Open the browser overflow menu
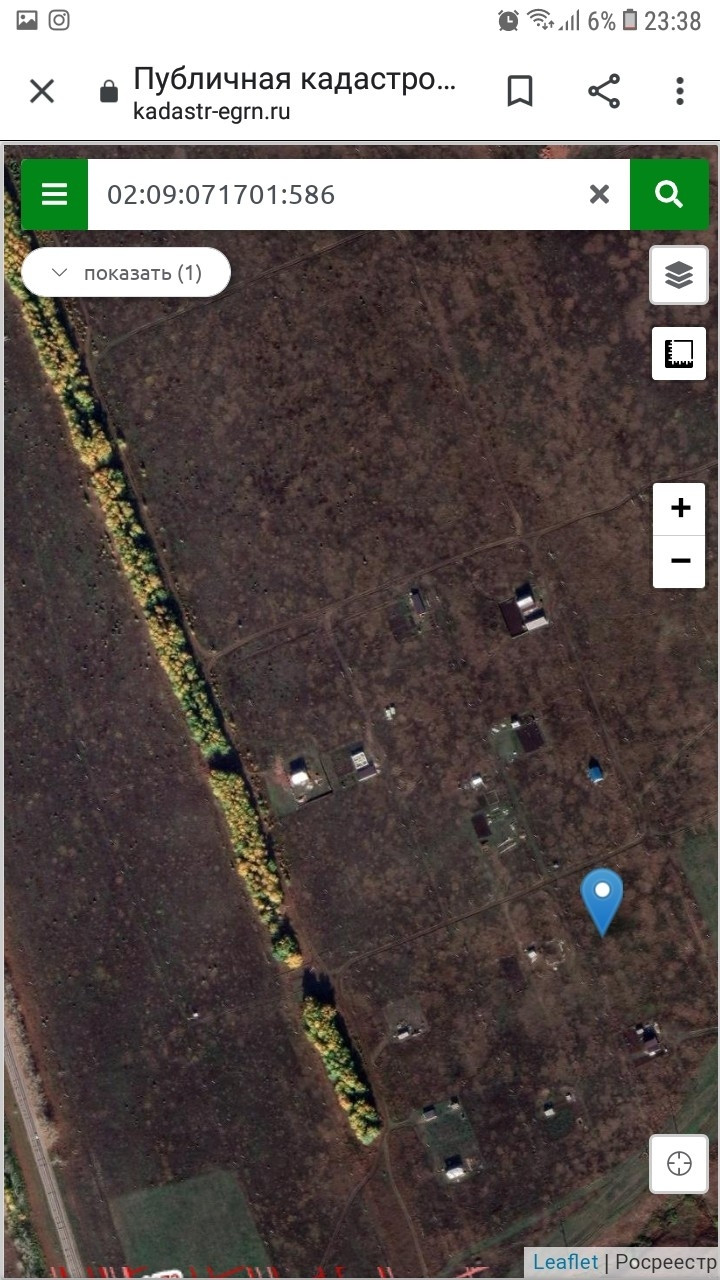 [x=680, y=92]
